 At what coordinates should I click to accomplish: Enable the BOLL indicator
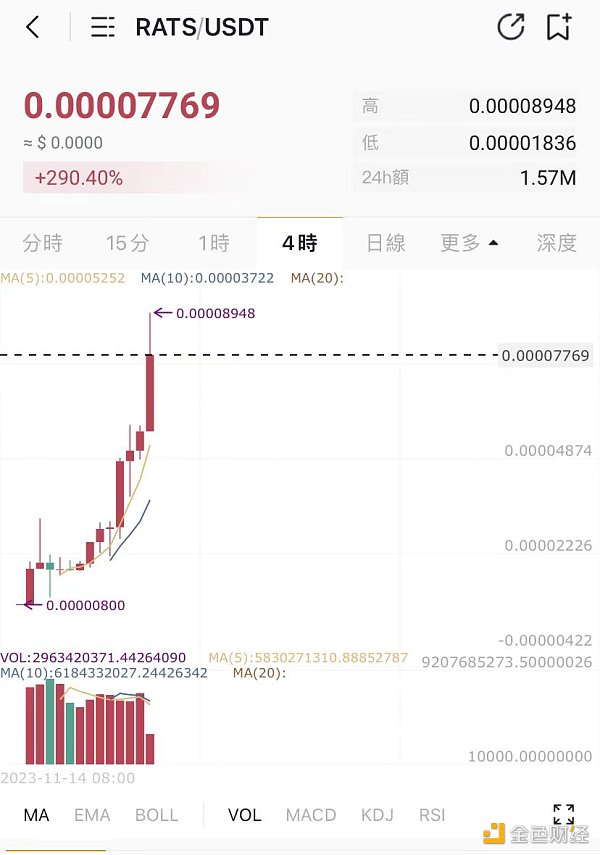[156, 815]
